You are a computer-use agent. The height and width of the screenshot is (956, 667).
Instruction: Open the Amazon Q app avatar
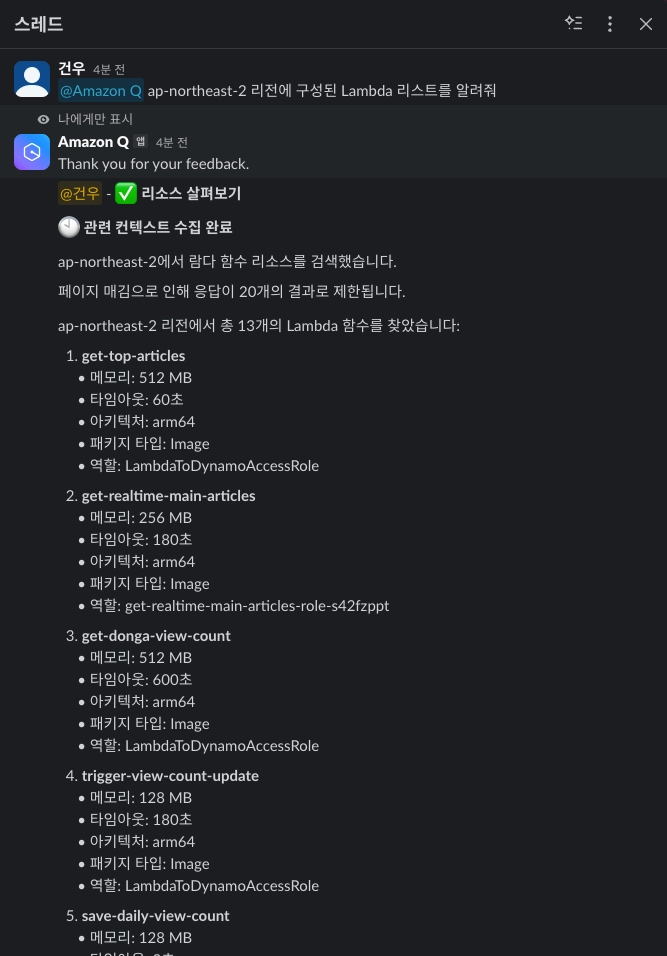point(32,152)
